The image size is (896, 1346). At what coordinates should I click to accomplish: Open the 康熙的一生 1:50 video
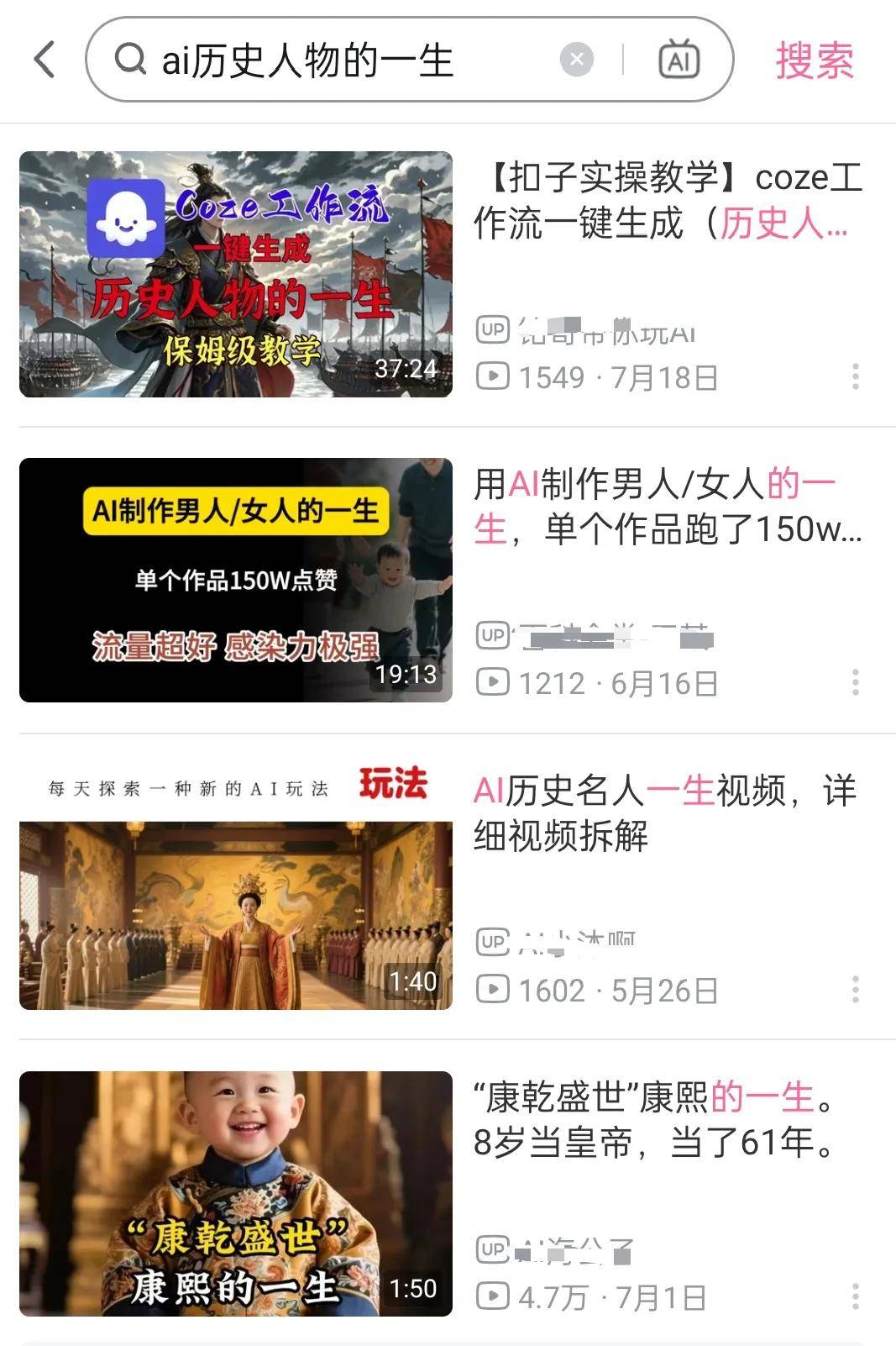tap(236, 1193)
